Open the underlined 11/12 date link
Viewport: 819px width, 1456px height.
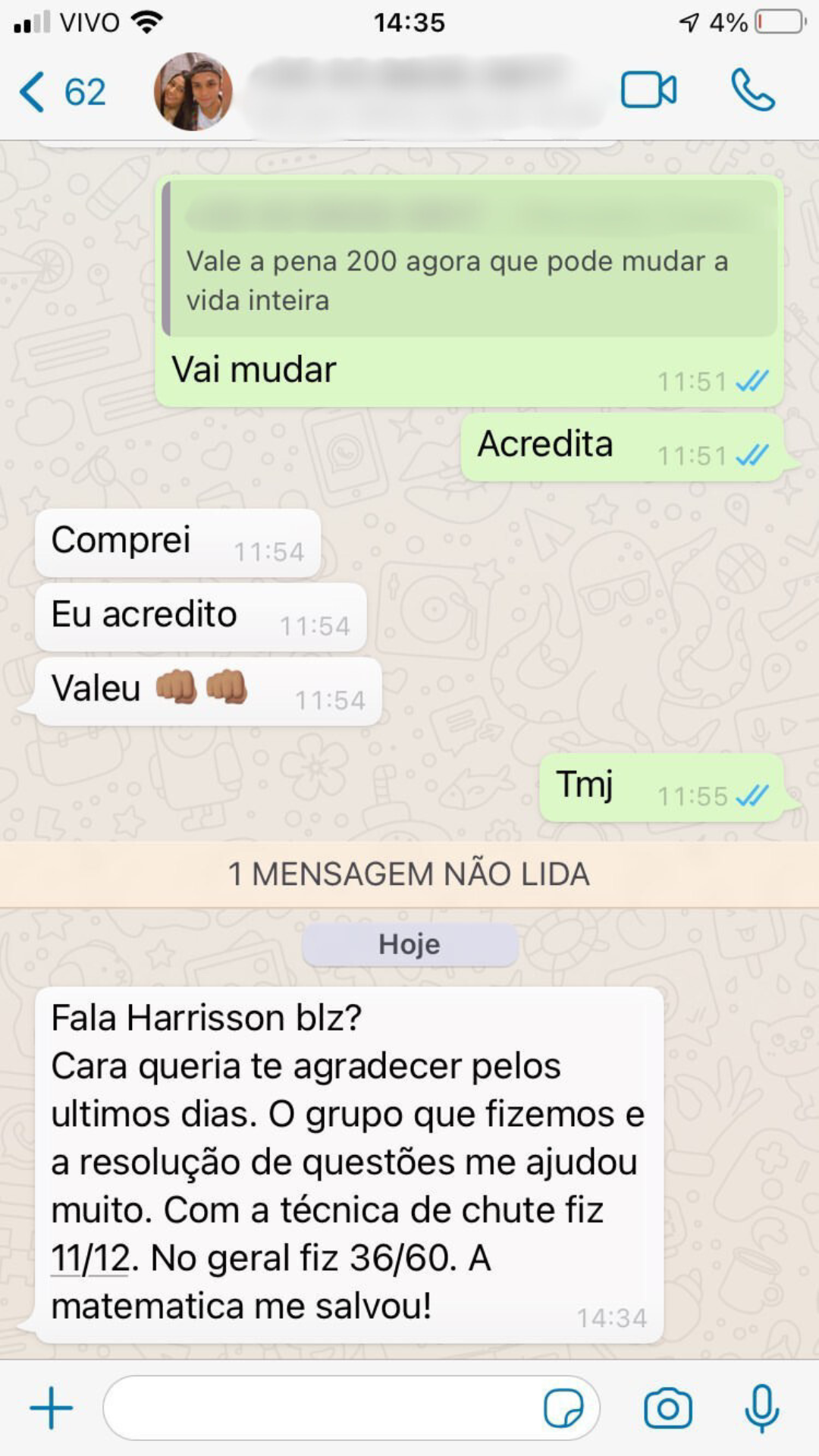pyautogui.click(x=91, y=1258)
